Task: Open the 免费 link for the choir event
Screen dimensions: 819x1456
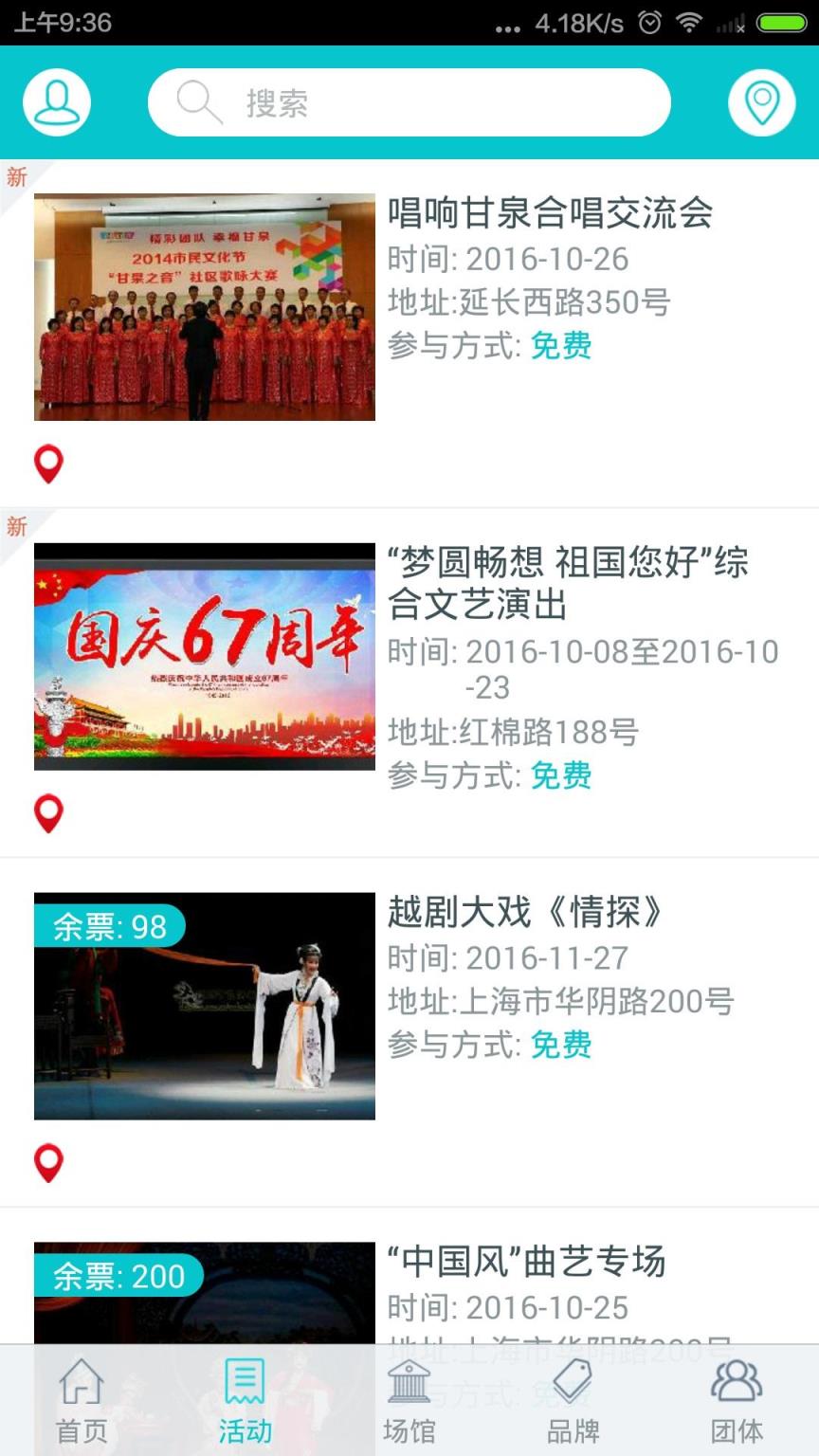Action: coord(562,347)
